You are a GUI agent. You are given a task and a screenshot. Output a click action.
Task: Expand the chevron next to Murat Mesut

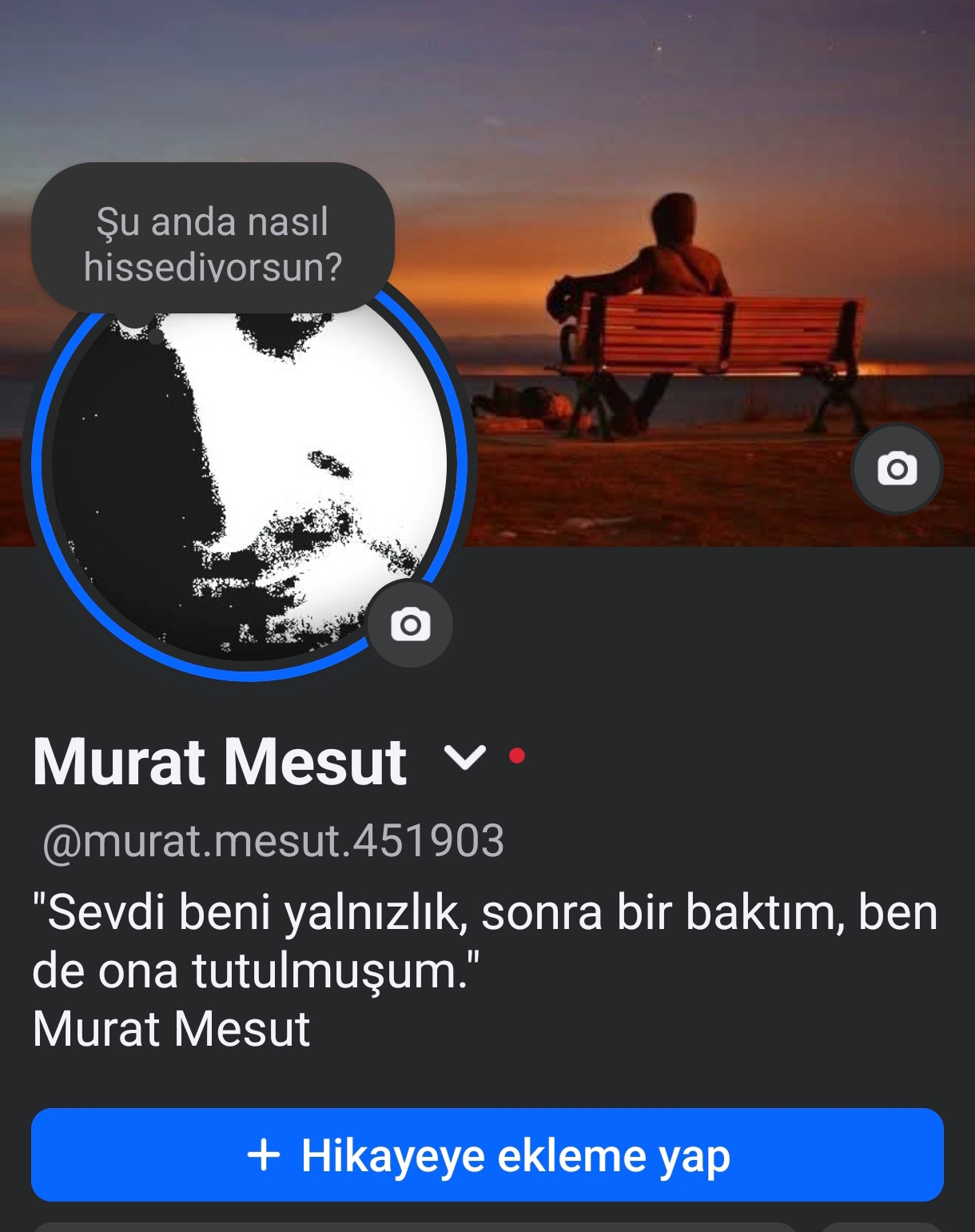click(464, 757)
